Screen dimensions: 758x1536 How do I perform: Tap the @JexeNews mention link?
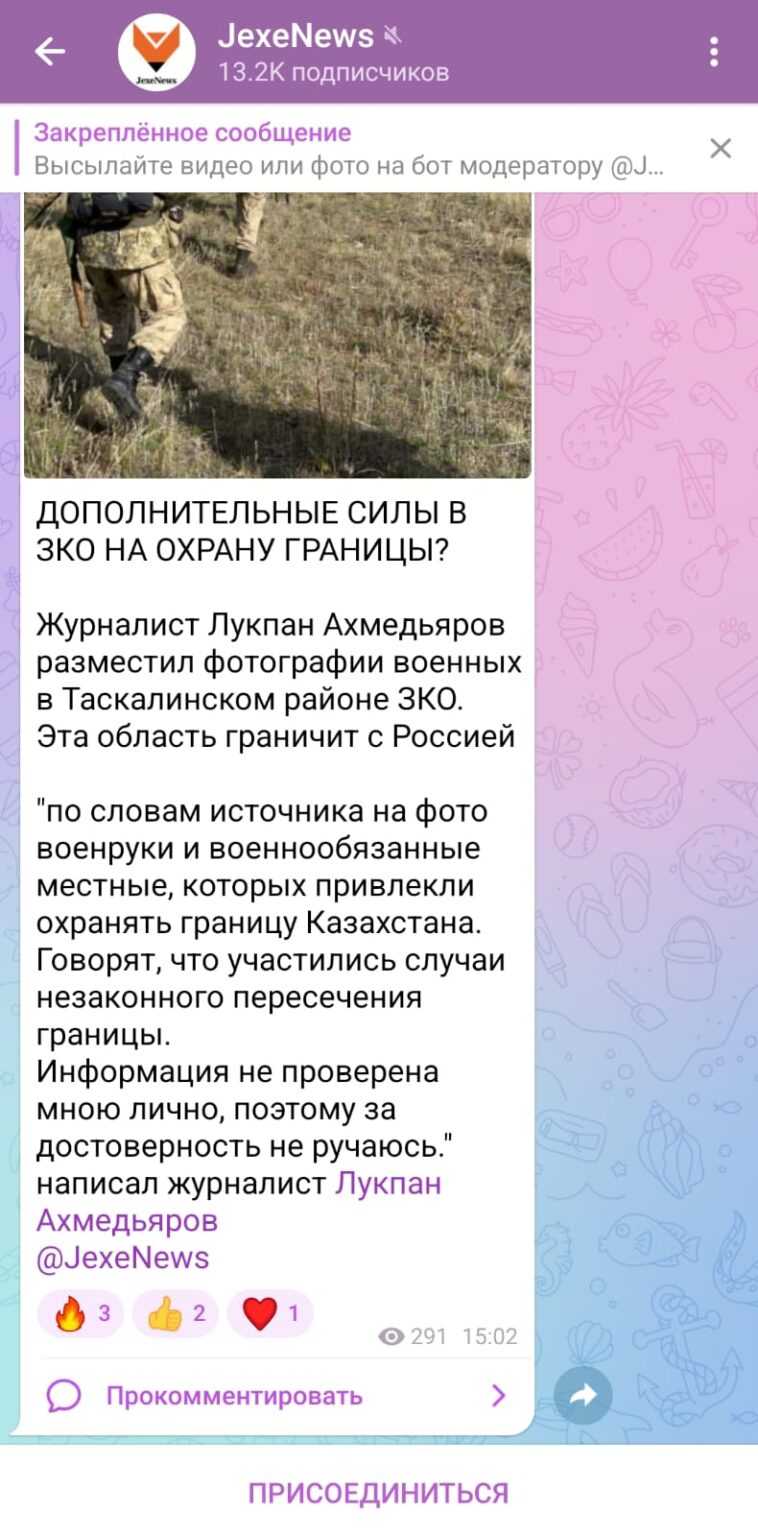[123, 1257]
